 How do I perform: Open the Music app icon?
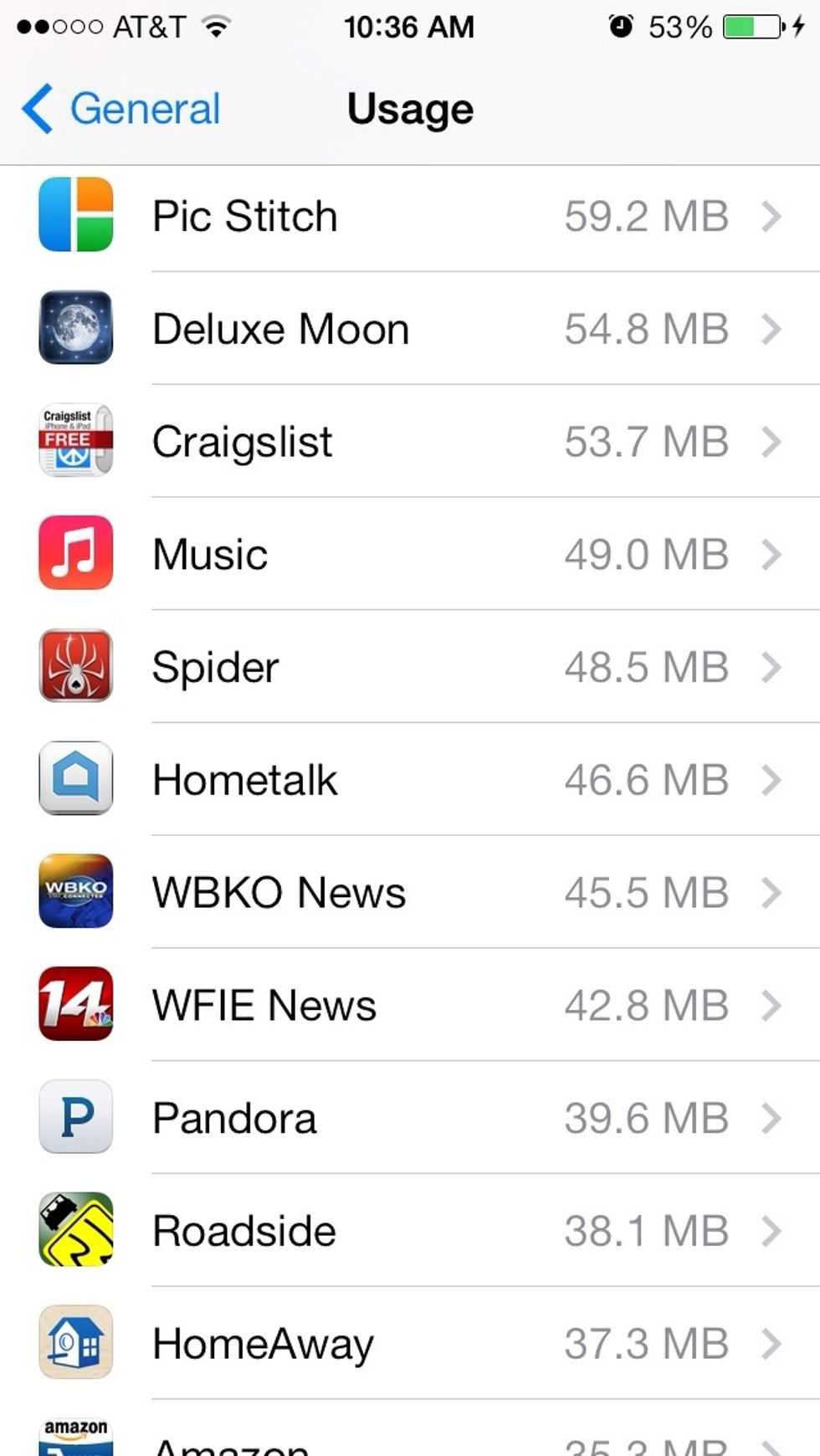[x=75, y=554]
